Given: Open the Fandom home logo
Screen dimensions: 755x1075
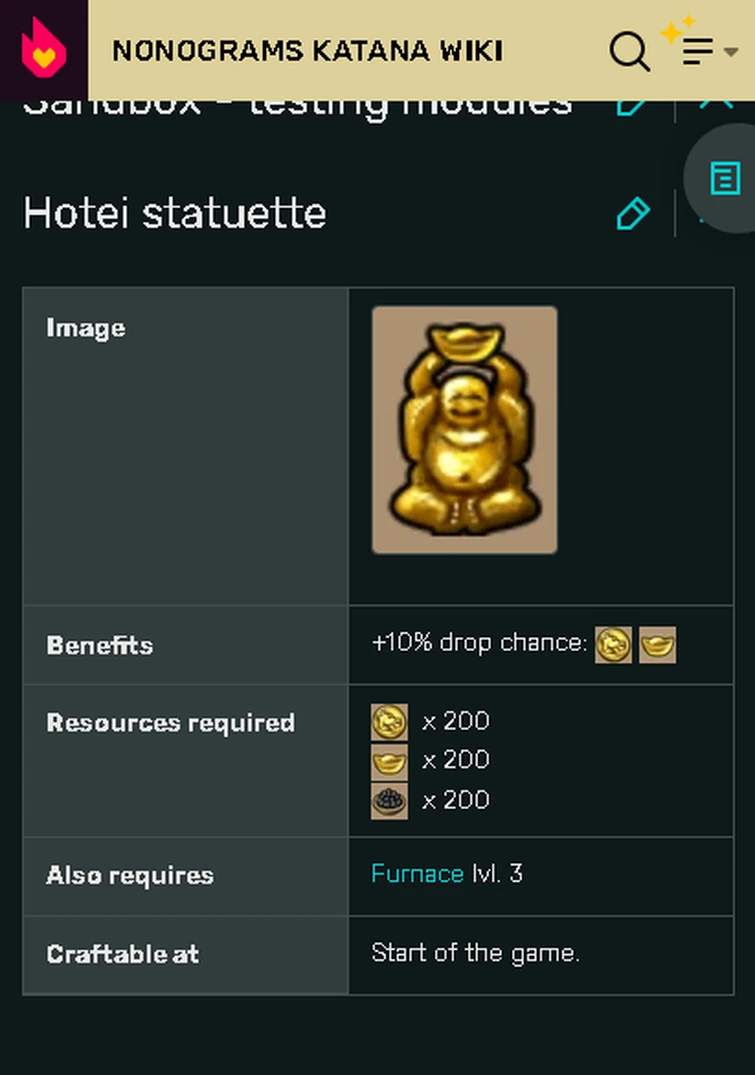Looking at the screenshot, I should tap(43, 49).
